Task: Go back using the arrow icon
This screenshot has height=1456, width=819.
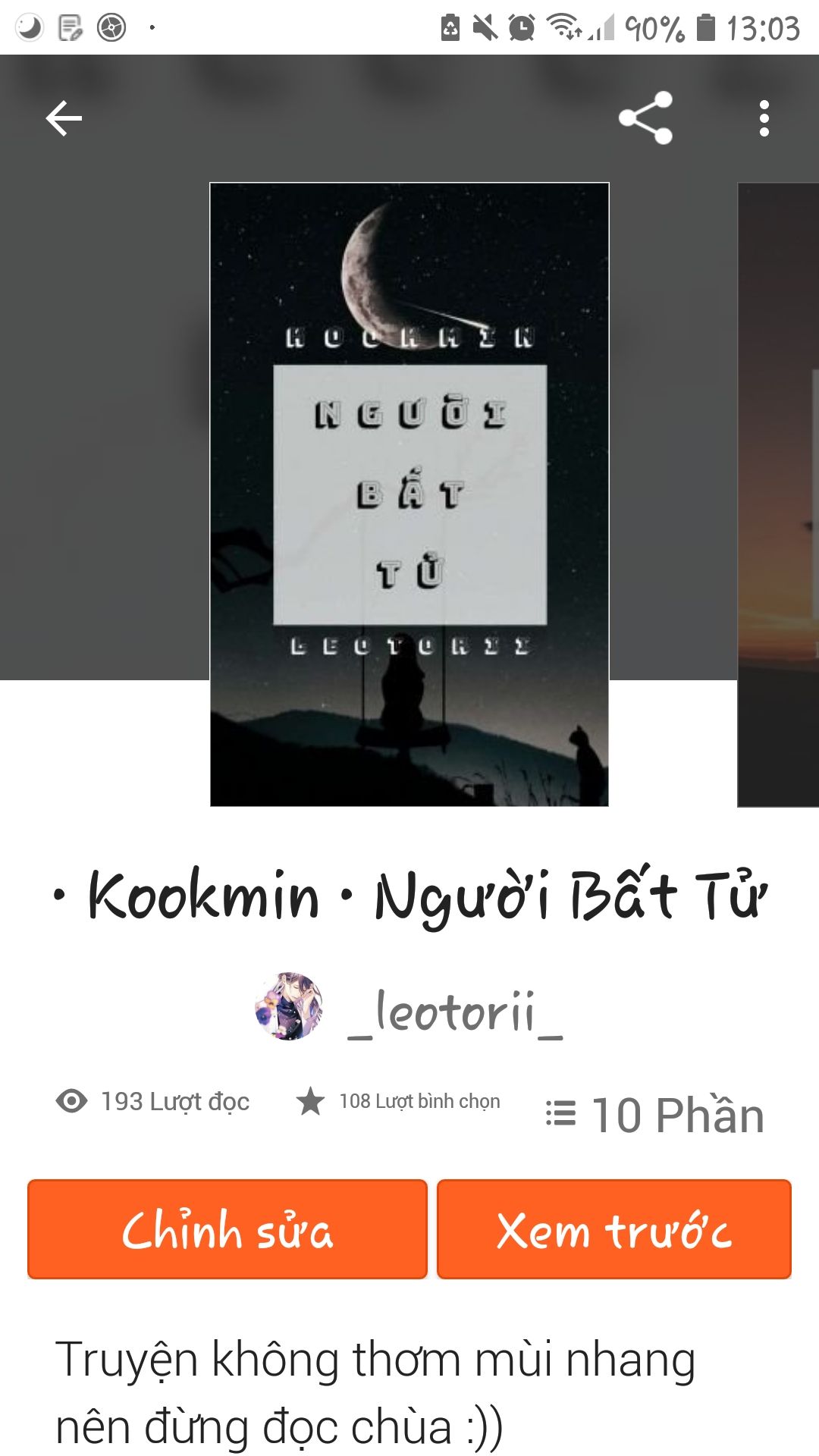Action: pyautogui.click(x=64, y=118)
